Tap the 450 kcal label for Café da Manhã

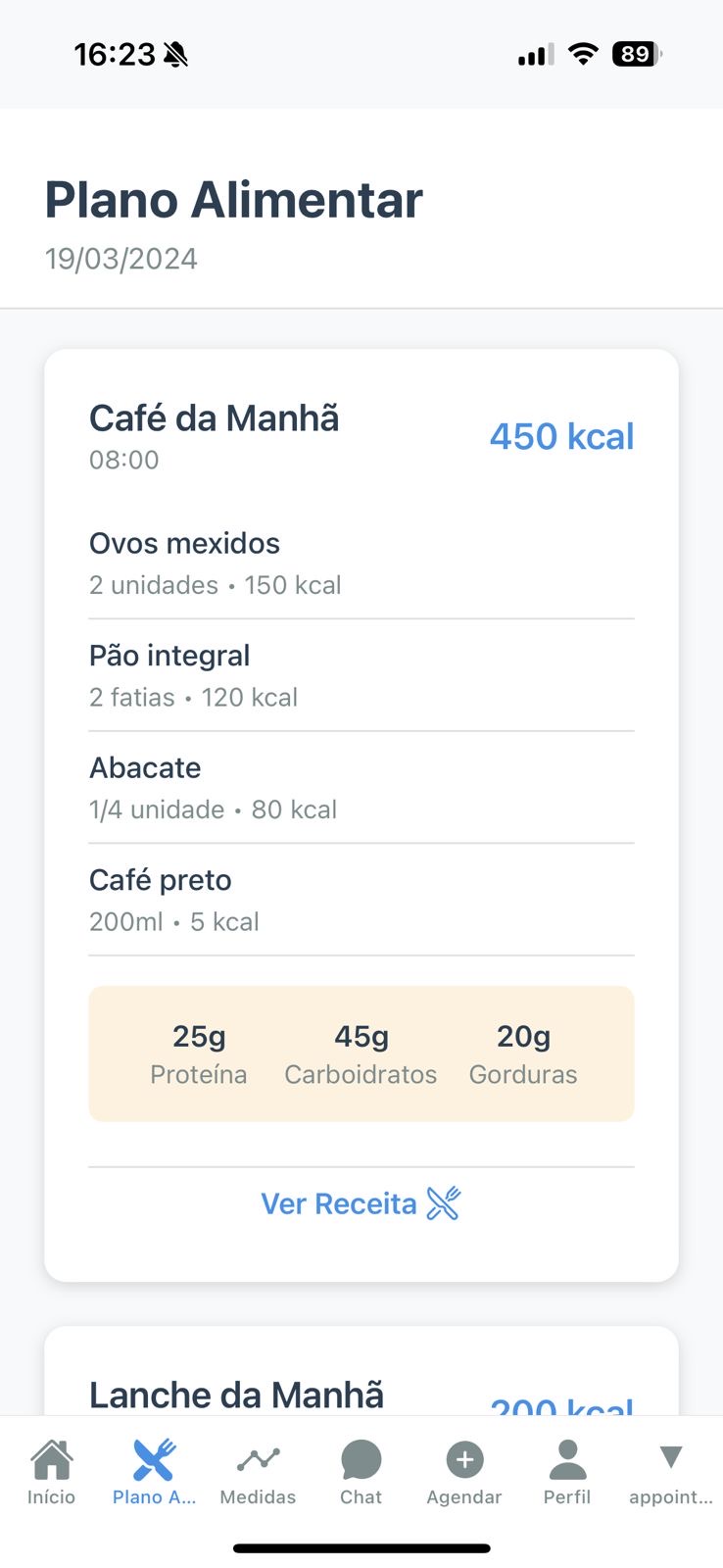pyautogui.click(x=561, y=437)
